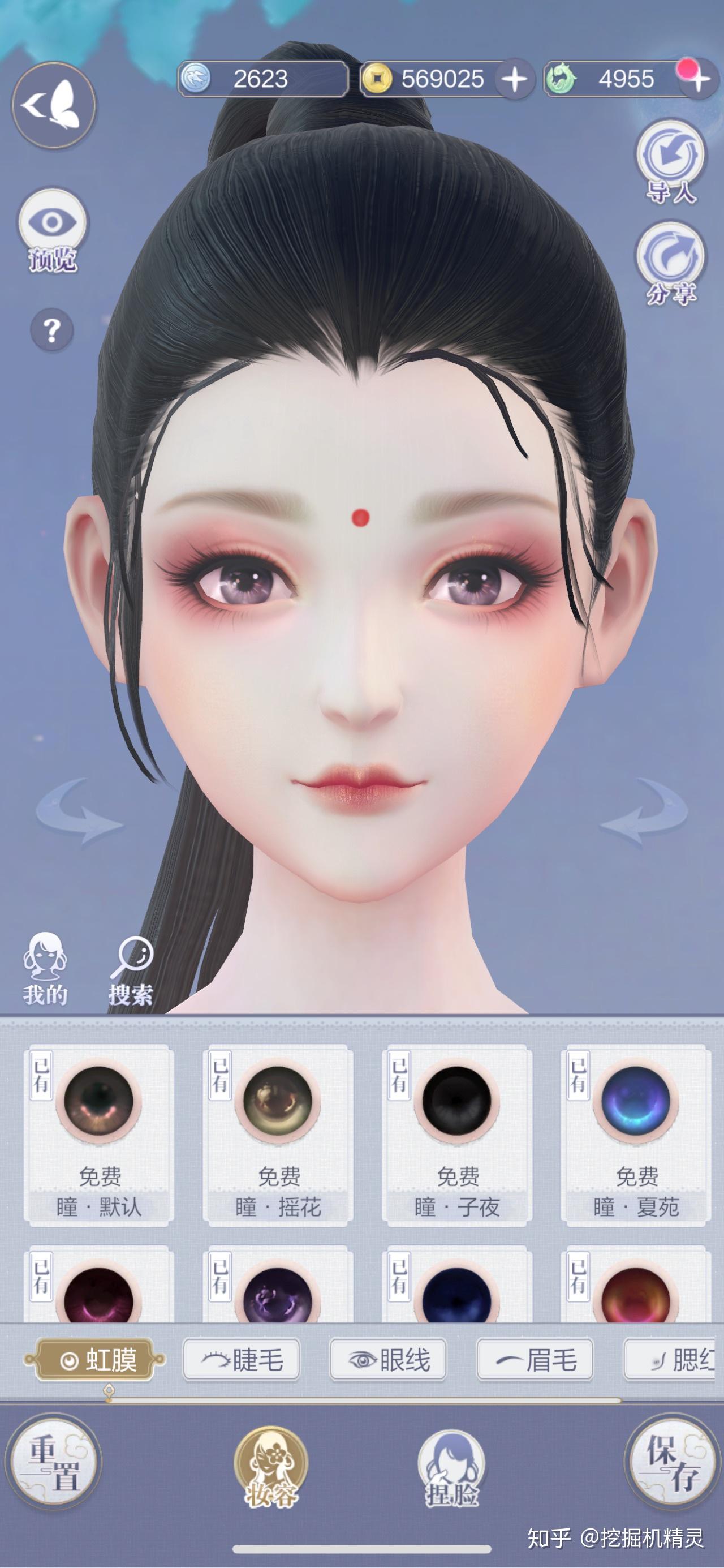Tap the 预览 preview eye button
The width and height of the screenshot is (724, 1568).
(x=53, y=228)
